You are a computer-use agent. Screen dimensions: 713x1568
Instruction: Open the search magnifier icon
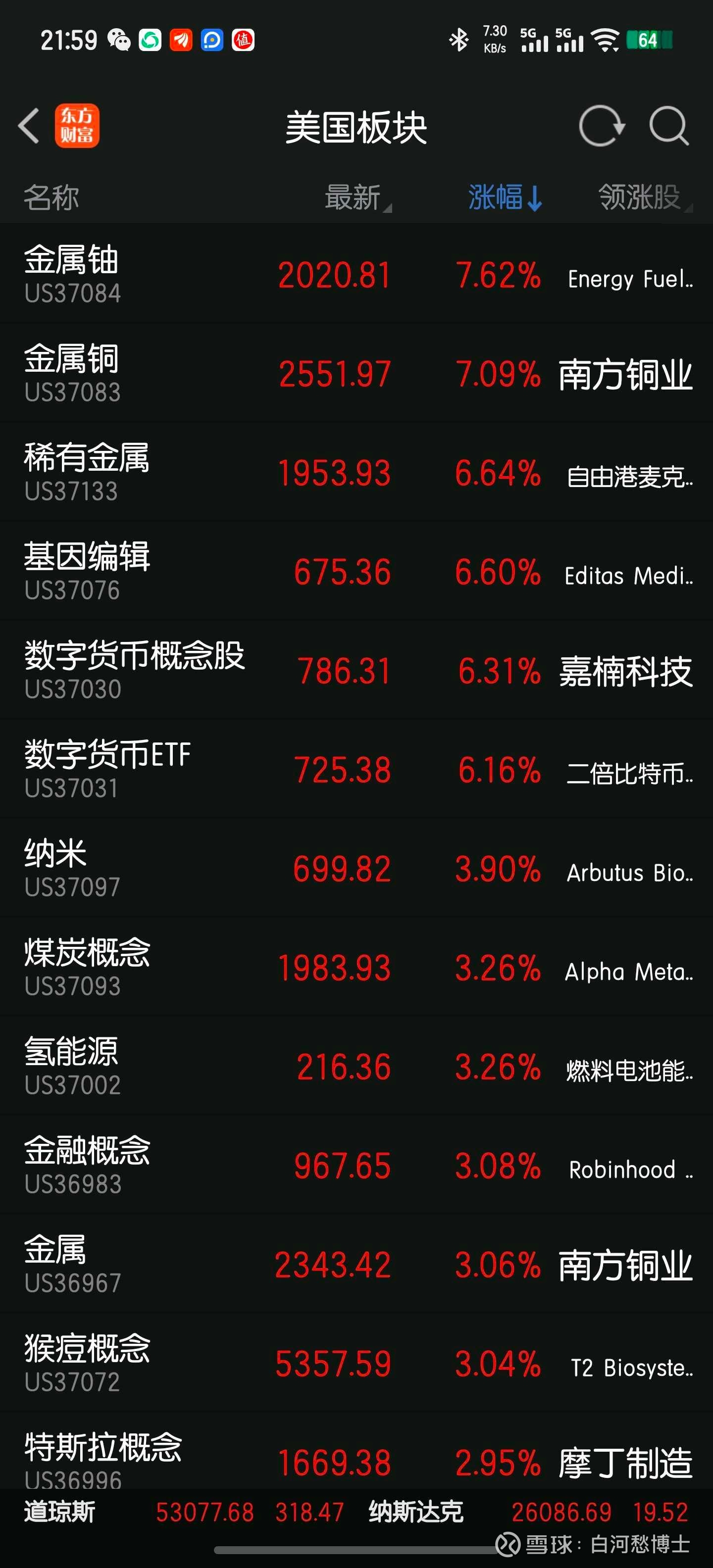pyautogui.click(x=668, y=126)
